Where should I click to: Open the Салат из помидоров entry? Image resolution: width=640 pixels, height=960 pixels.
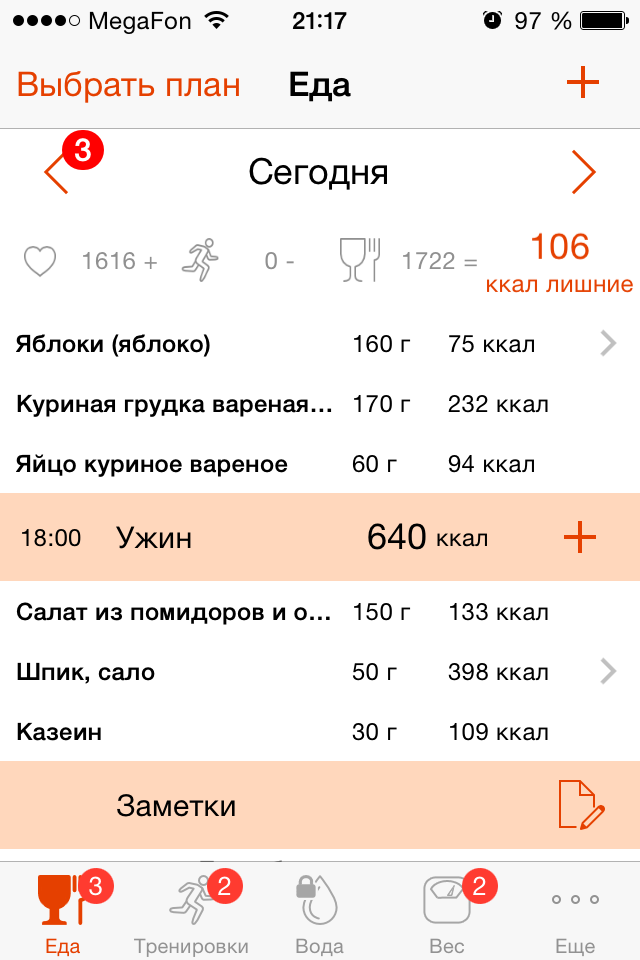click(320, 612)
